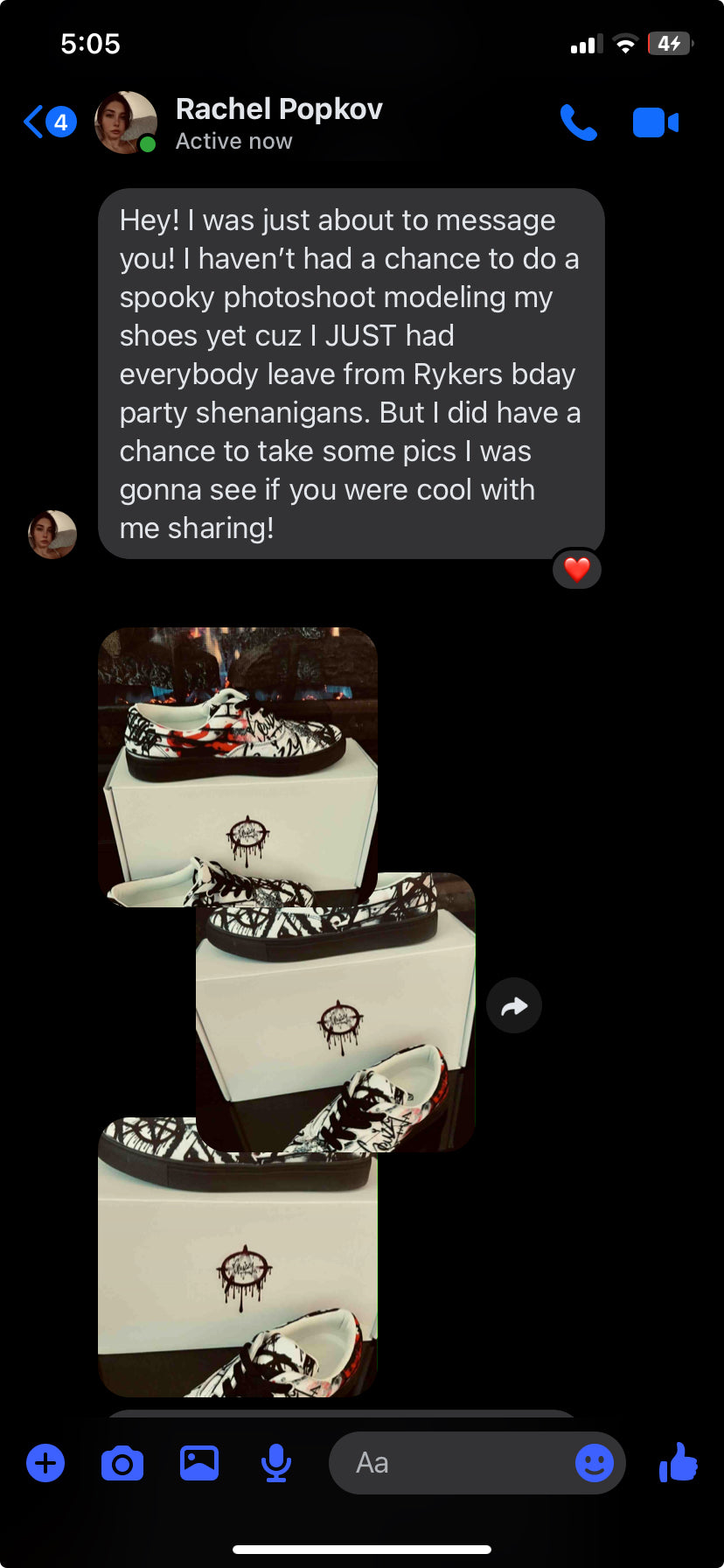
Task: Open the plus menu for more actions
Action: click(45, 1463)
